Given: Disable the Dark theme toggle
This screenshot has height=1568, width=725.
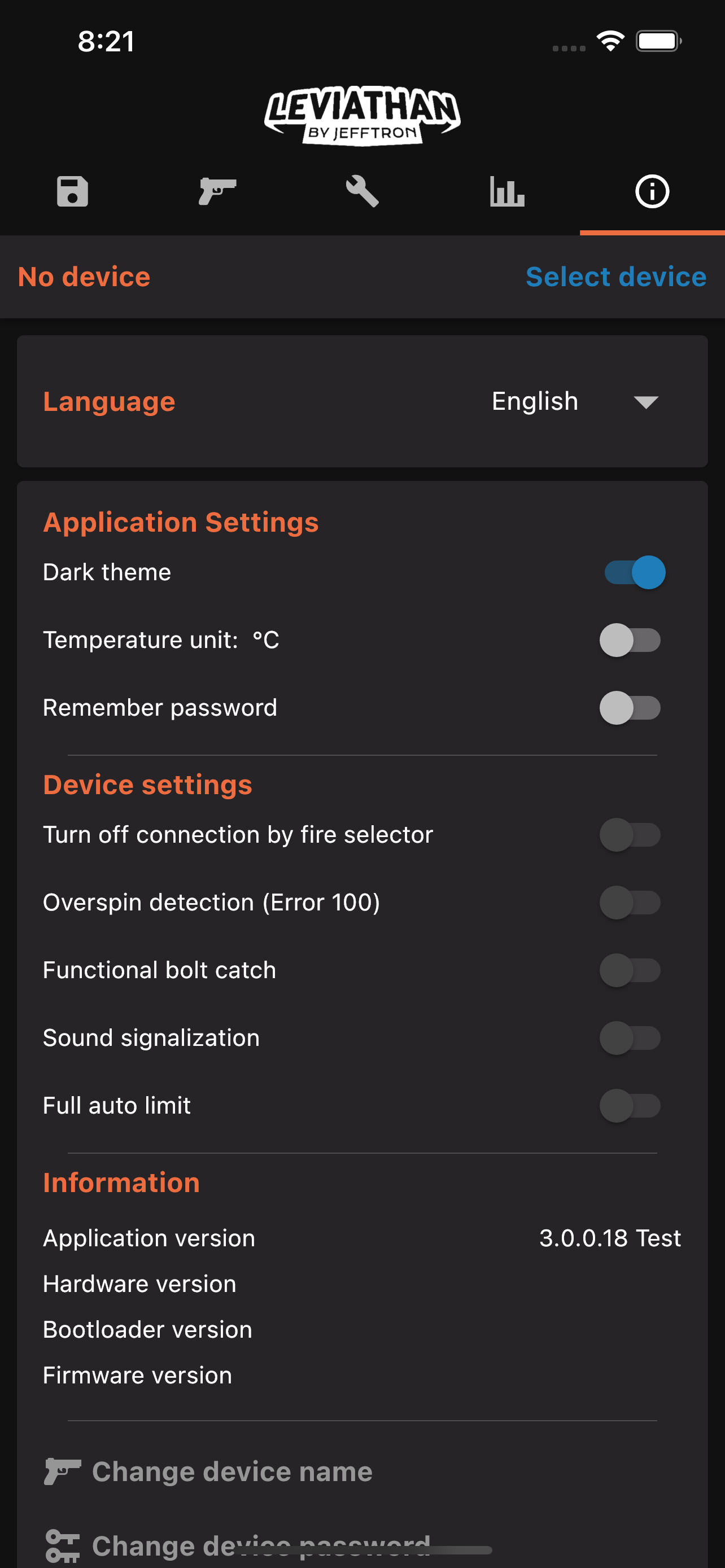Looking at the screenshot, I should pos(634,572).
